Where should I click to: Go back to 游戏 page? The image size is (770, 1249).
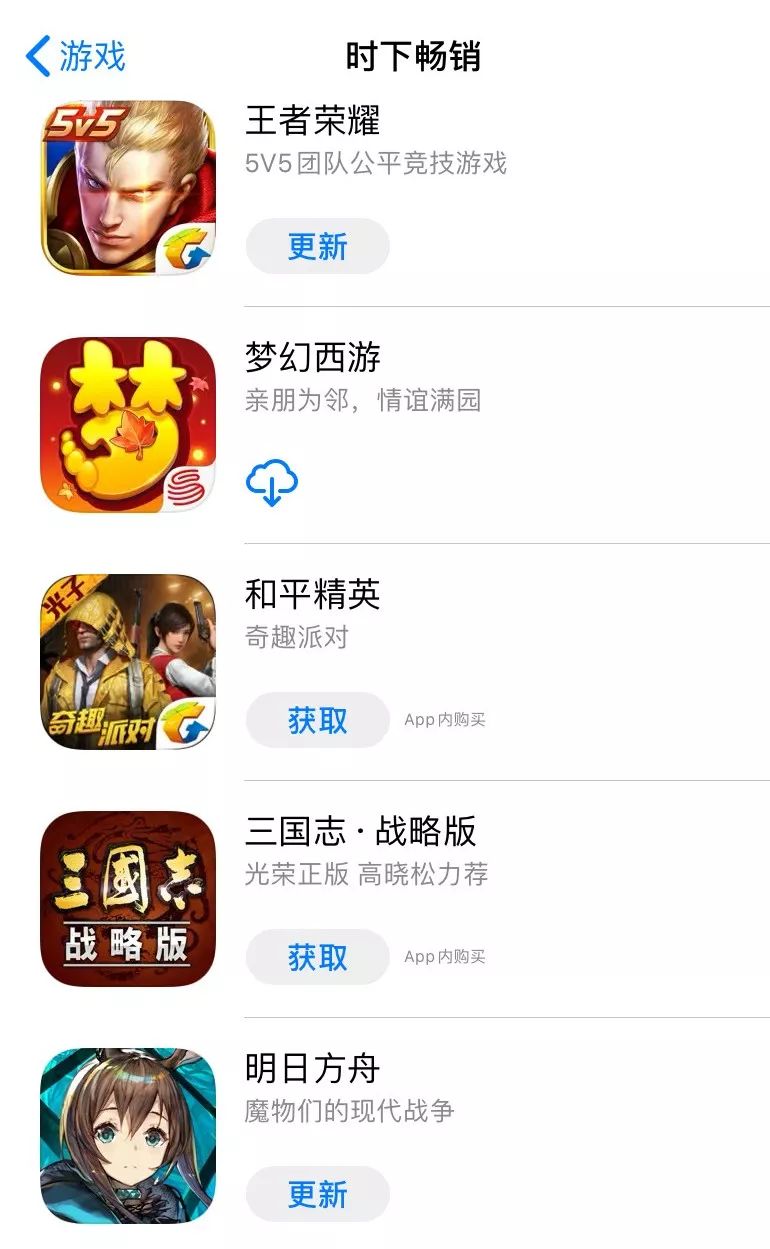pos(76,56)
